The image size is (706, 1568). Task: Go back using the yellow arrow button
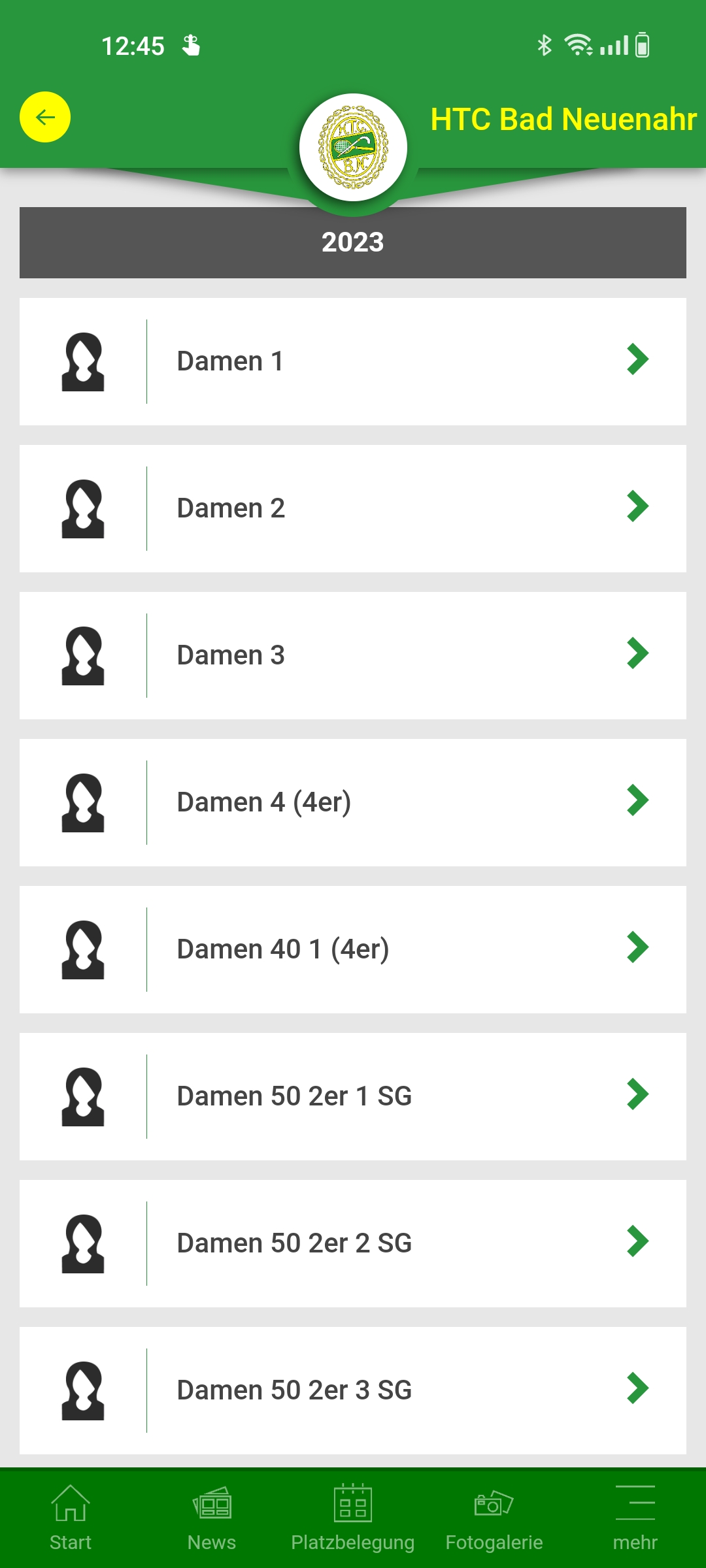(x=45, y=117)
